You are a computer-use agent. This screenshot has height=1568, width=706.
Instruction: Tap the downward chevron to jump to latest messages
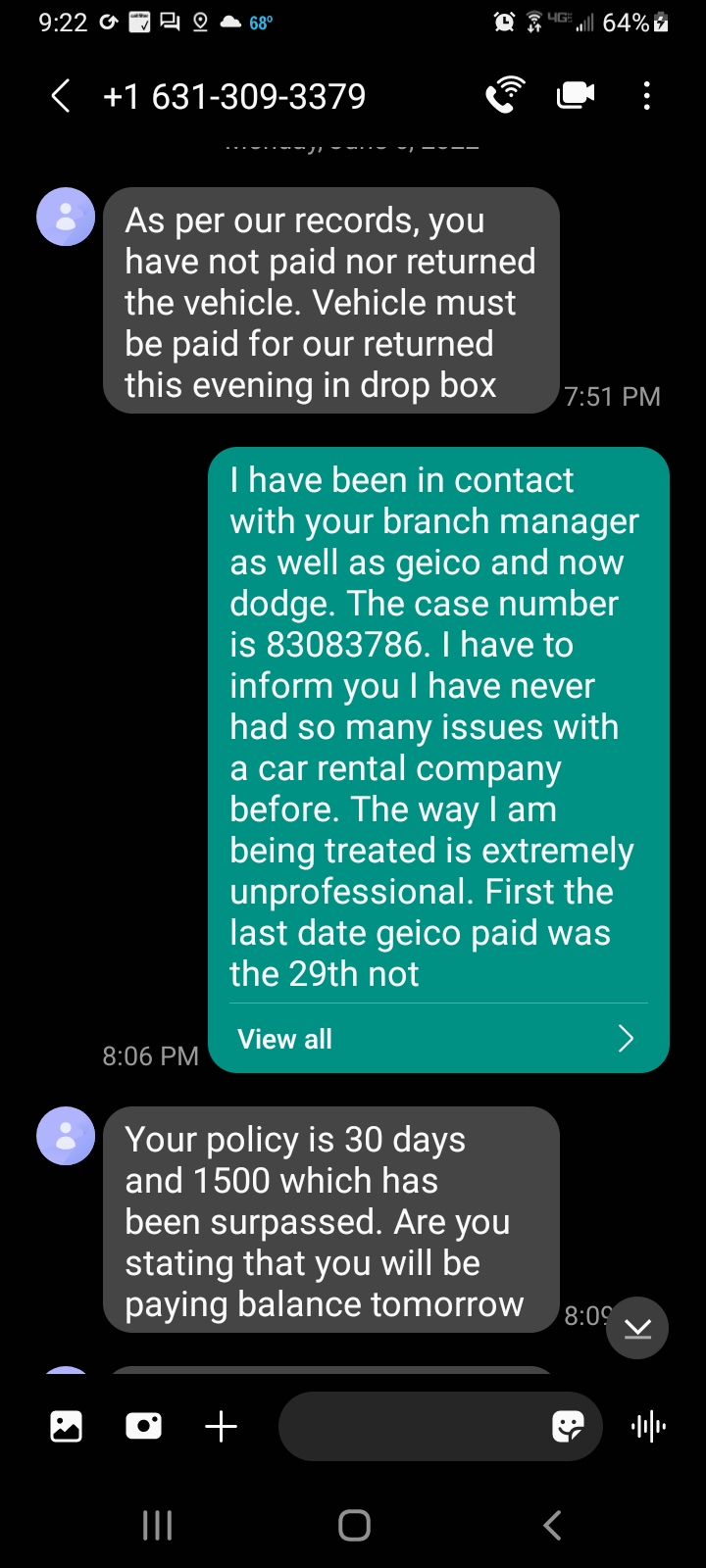click(x=636, y=1328)
